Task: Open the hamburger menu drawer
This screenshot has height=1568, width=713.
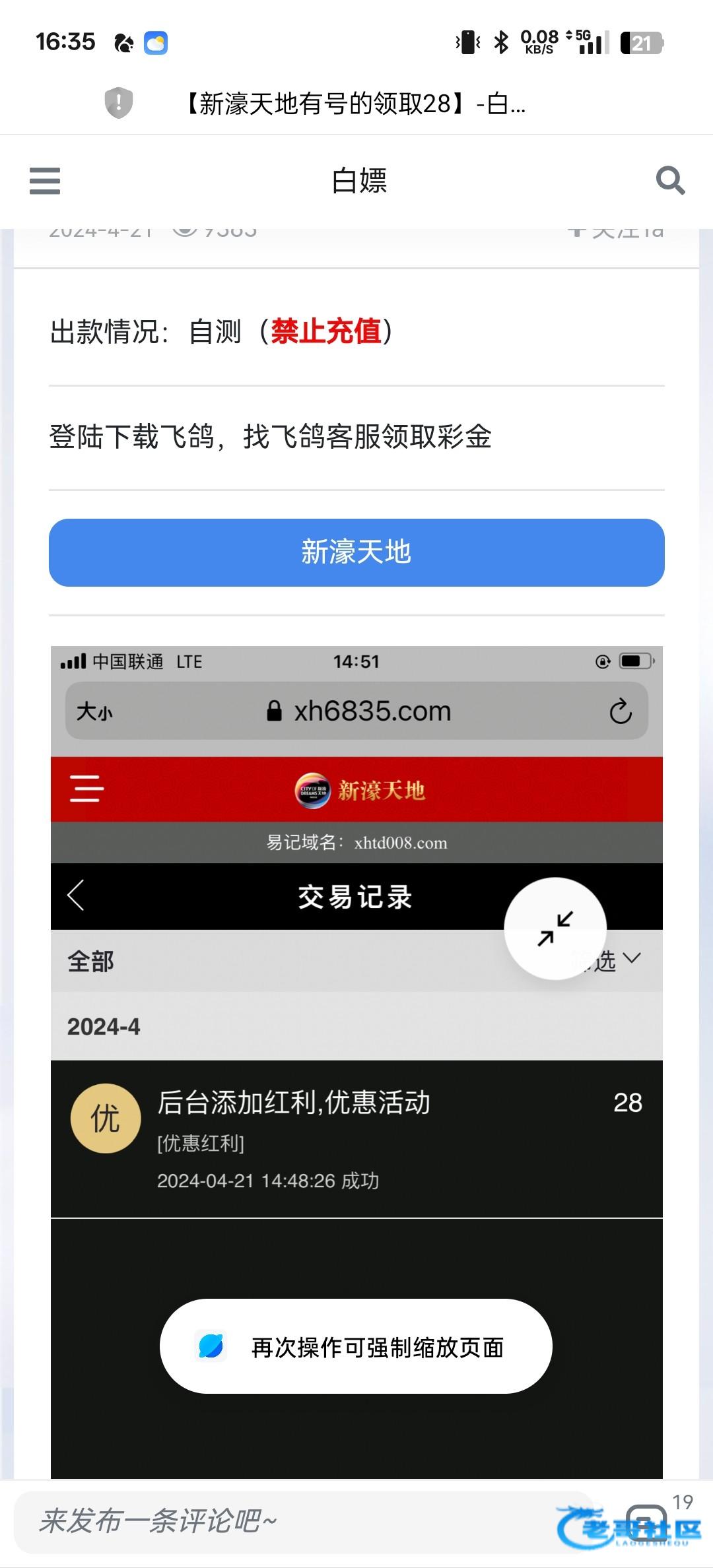Action: (45, 181)
